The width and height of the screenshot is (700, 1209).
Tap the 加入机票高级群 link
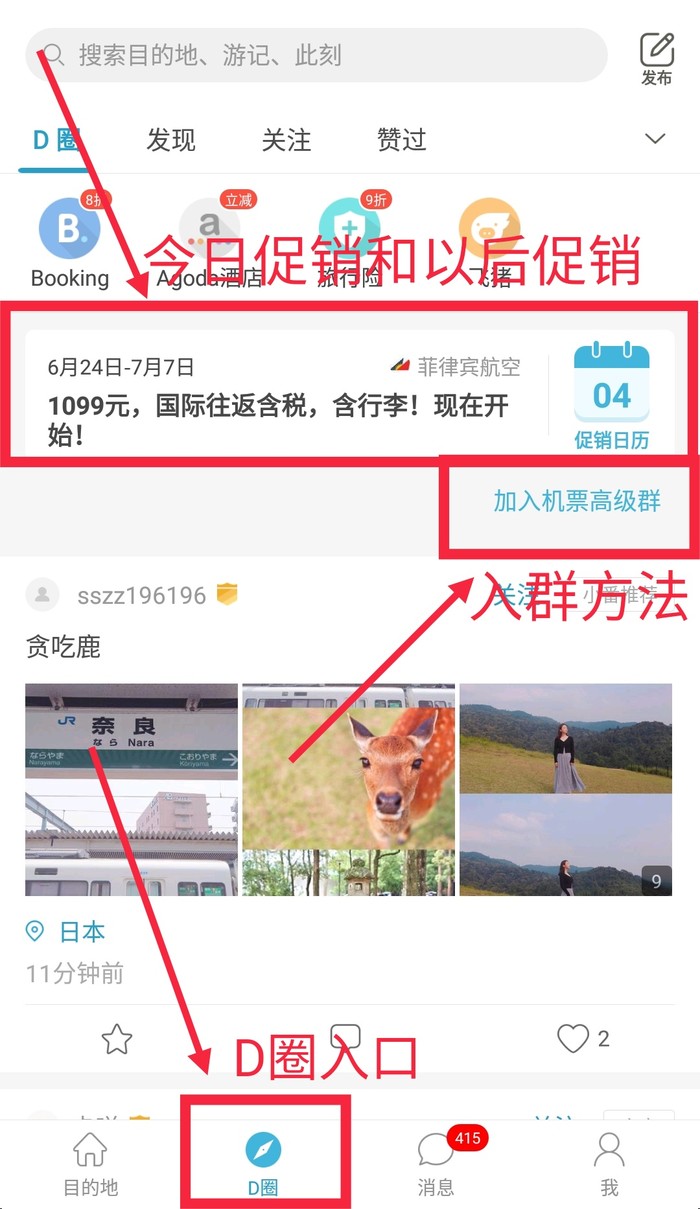pos(577,502)
